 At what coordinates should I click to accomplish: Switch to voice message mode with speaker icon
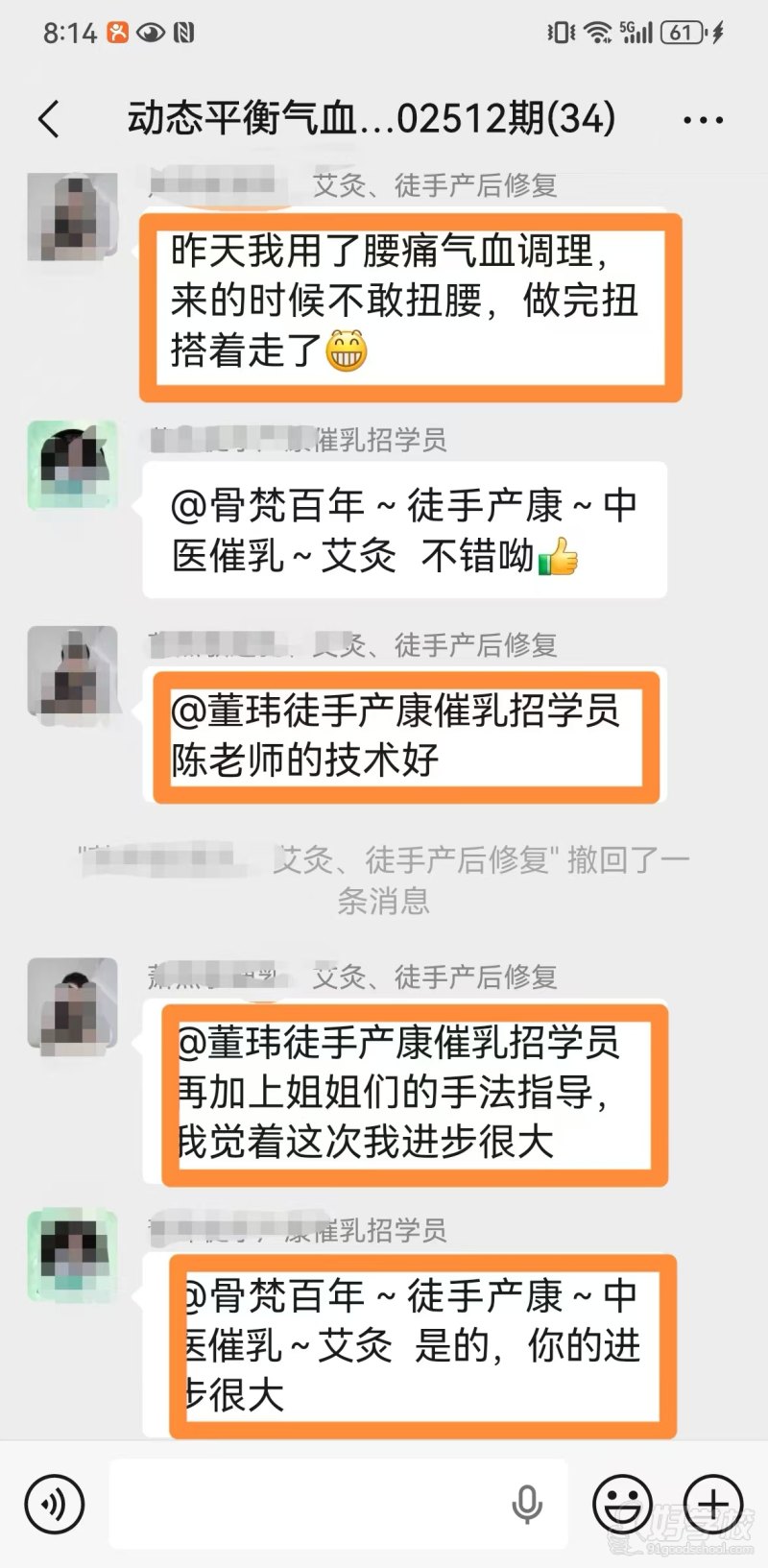53,1505
